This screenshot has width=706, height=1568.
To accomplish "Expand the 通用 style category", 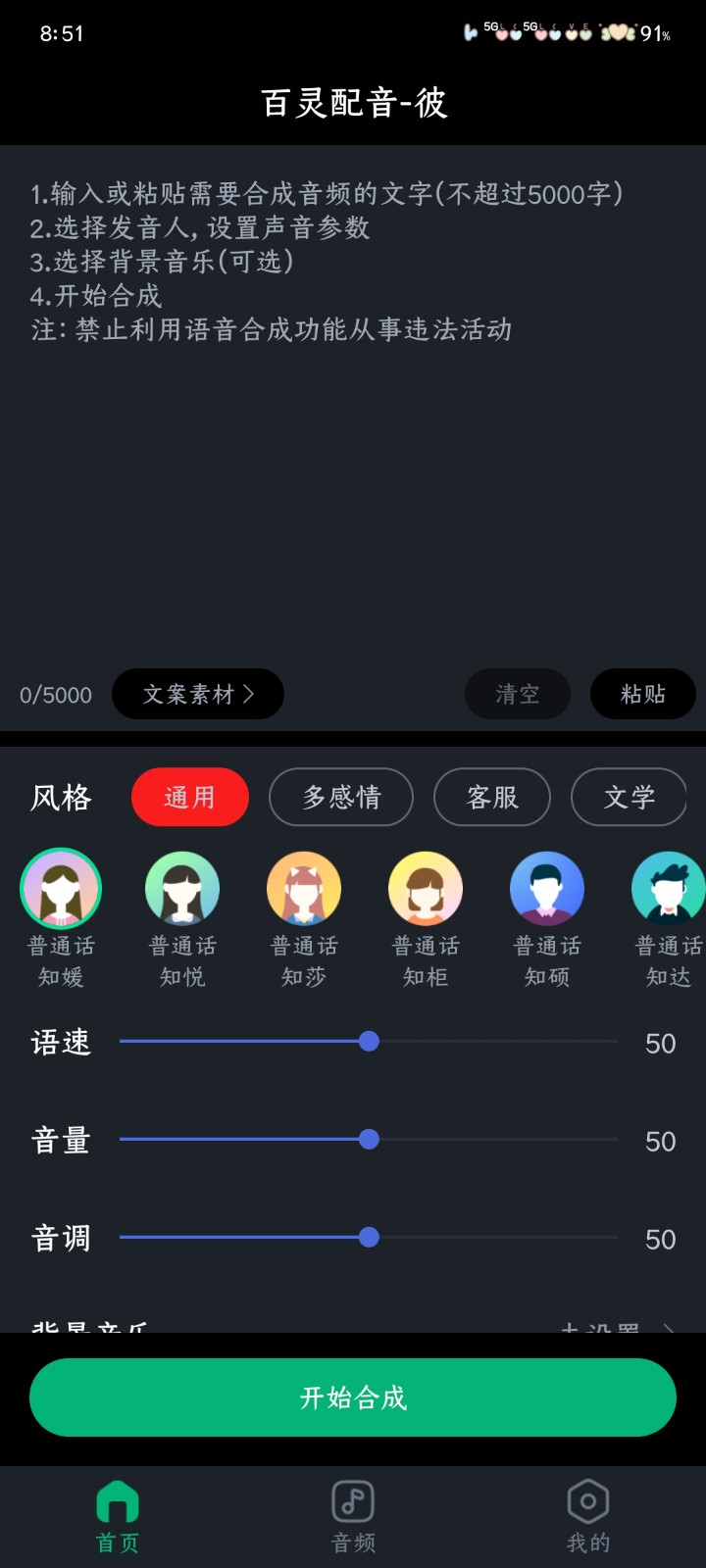I will pos(189,797).
